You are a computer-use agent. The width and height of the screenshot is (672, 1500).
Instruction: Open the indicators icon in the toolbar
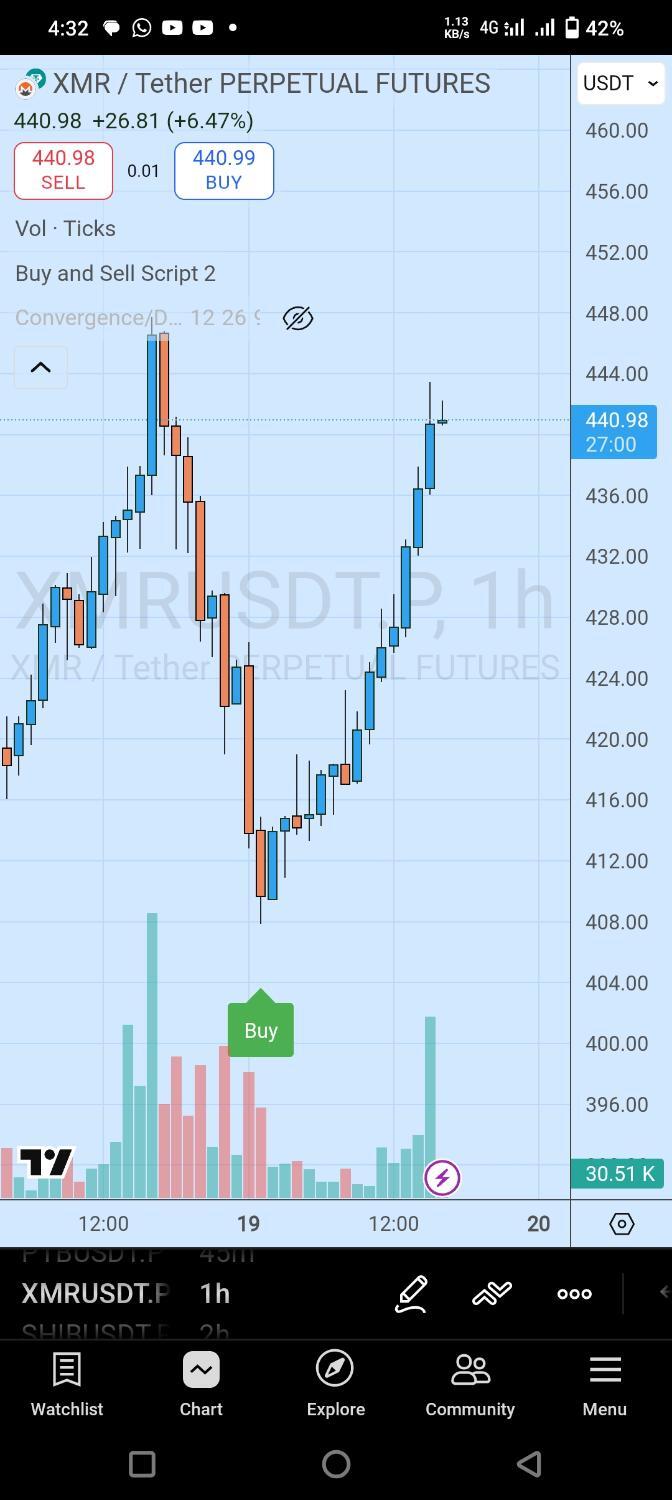[x=492, y=1293]
